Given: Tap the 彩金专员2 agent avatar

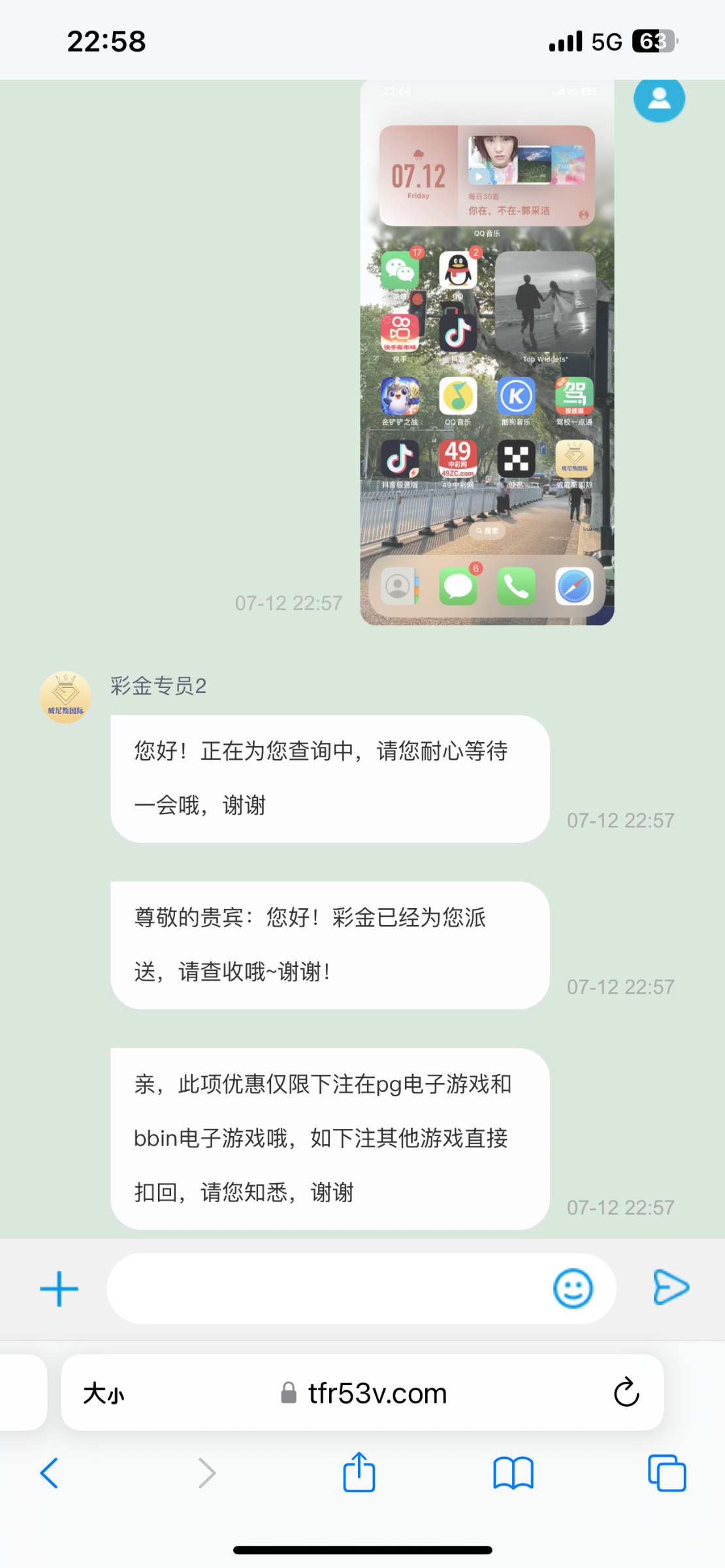Looking at the screenshot, I should 65,697.
